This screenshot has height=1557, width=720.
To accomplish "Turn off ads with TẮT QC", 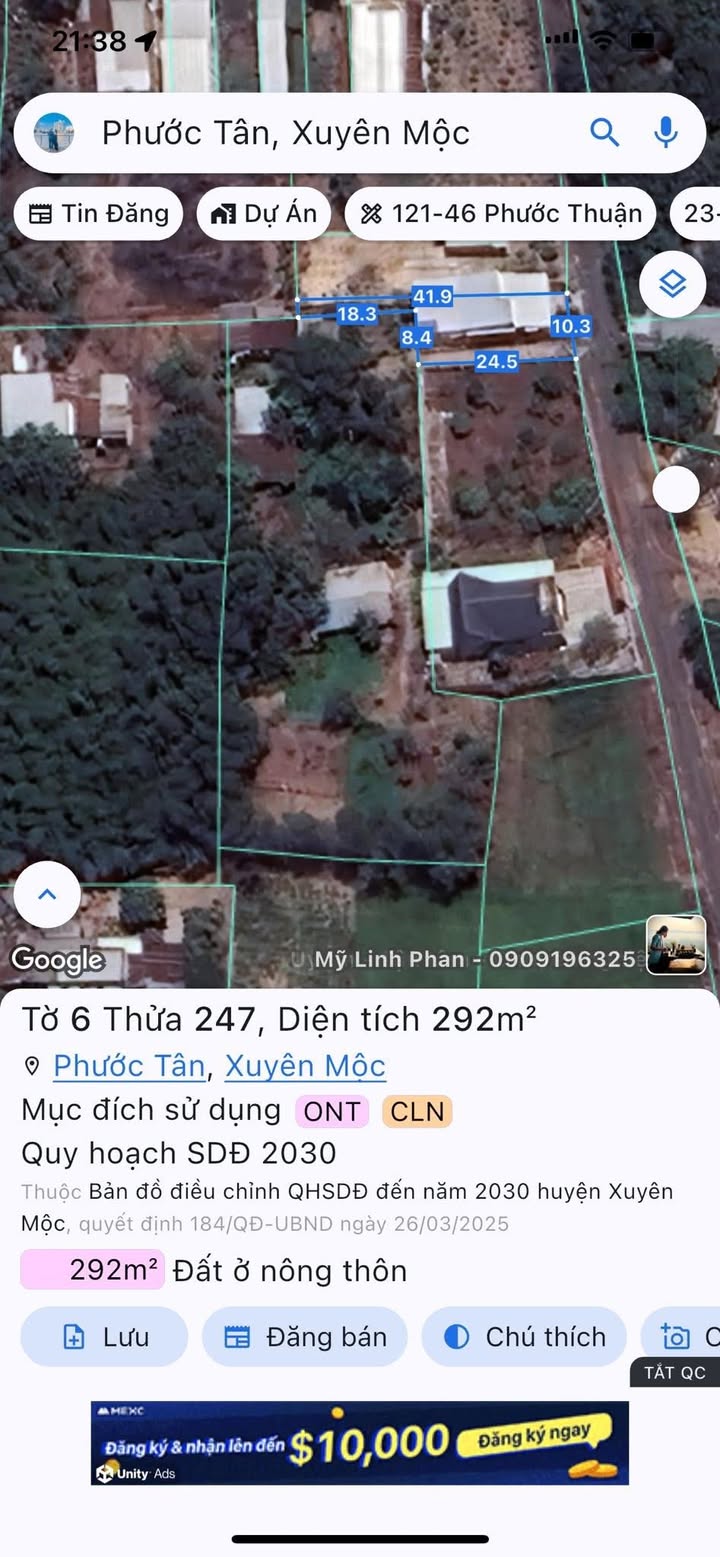I will (x=674, y=1372).
